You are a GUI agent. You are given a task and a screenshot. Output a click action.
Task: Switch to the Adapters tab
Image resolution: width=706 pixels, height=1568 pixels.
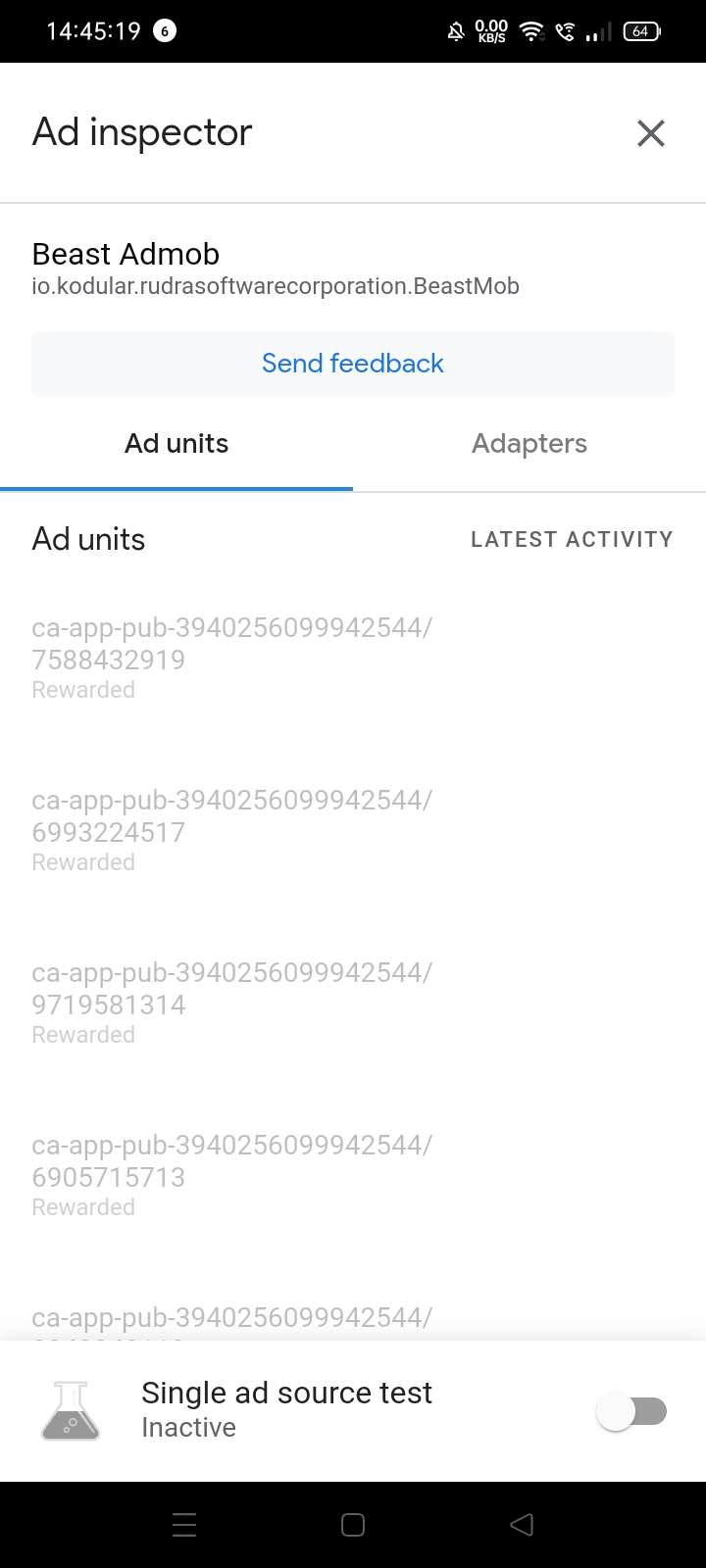click(529, 444)
